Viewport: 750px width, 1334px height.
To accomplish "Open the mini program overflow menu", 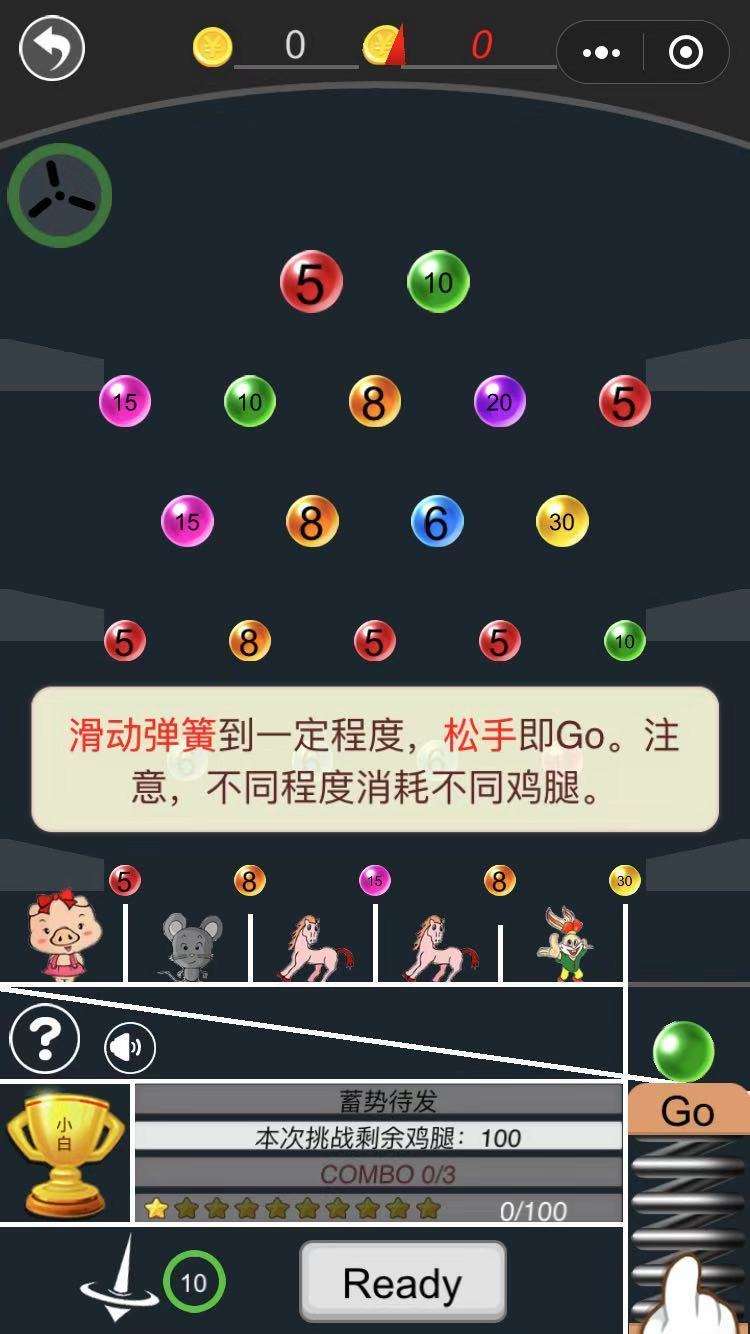I will tap(601, 52).
